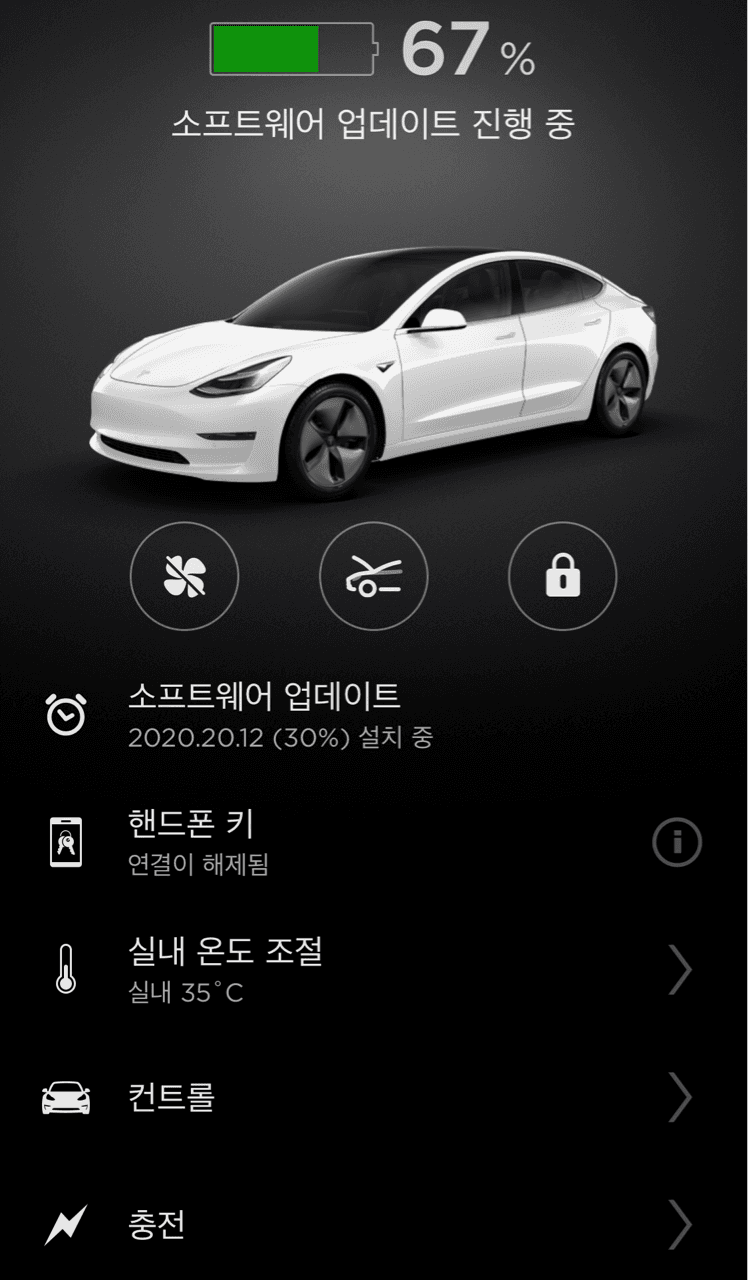
Task: Turn on the climate fan button
Action: click(x=184, y=577)
